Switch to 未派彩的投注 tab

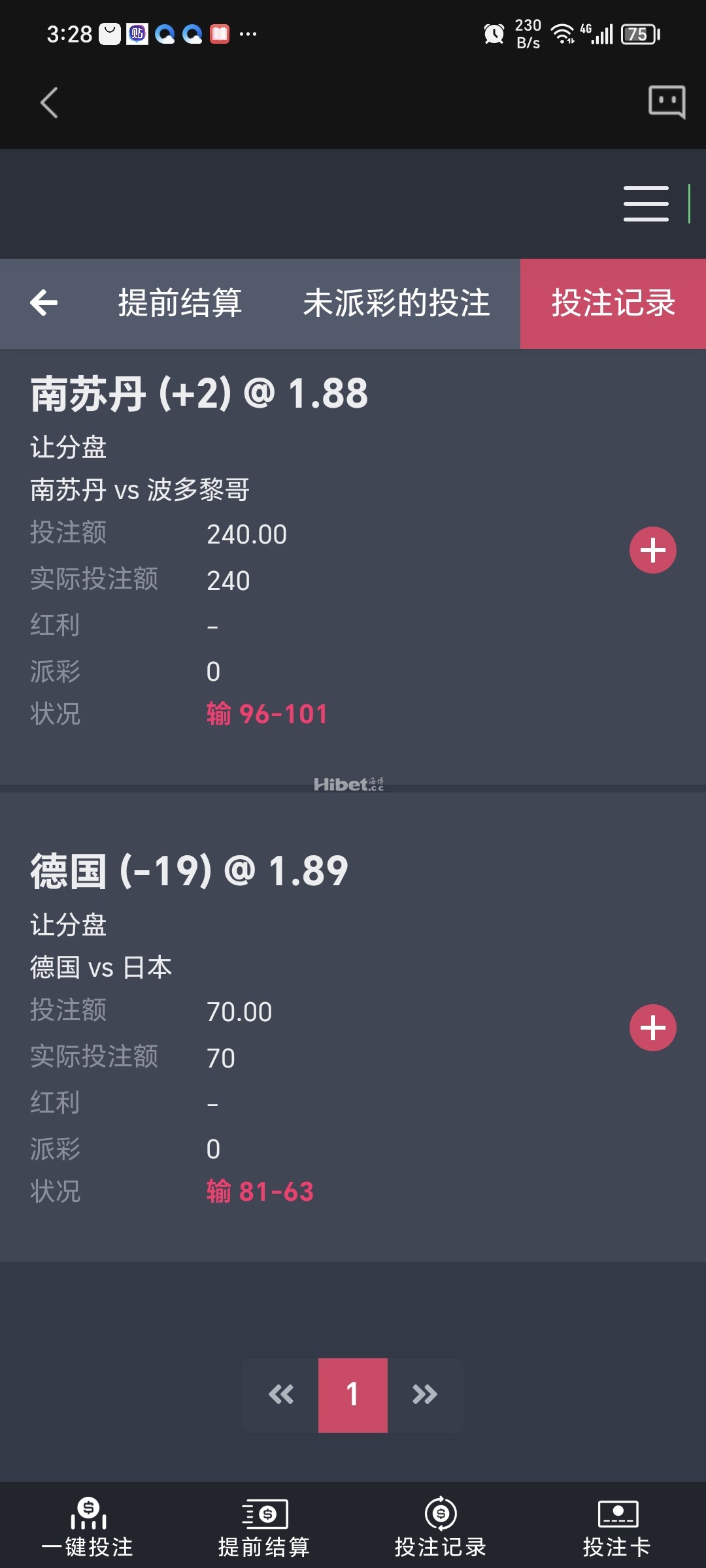396,303
